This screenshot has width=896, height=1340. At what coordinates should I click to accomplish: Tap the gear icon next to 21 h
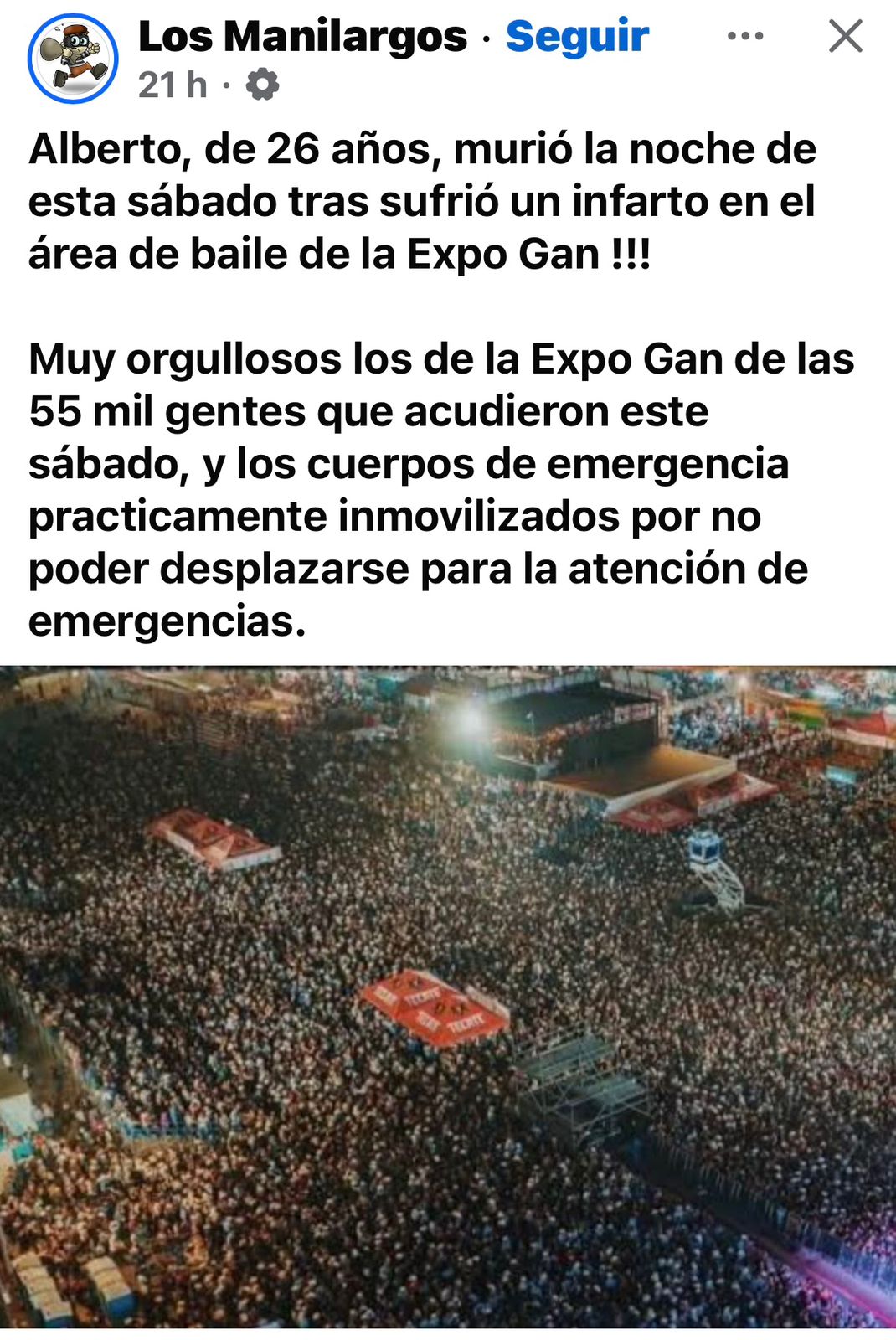pos(262,85)
